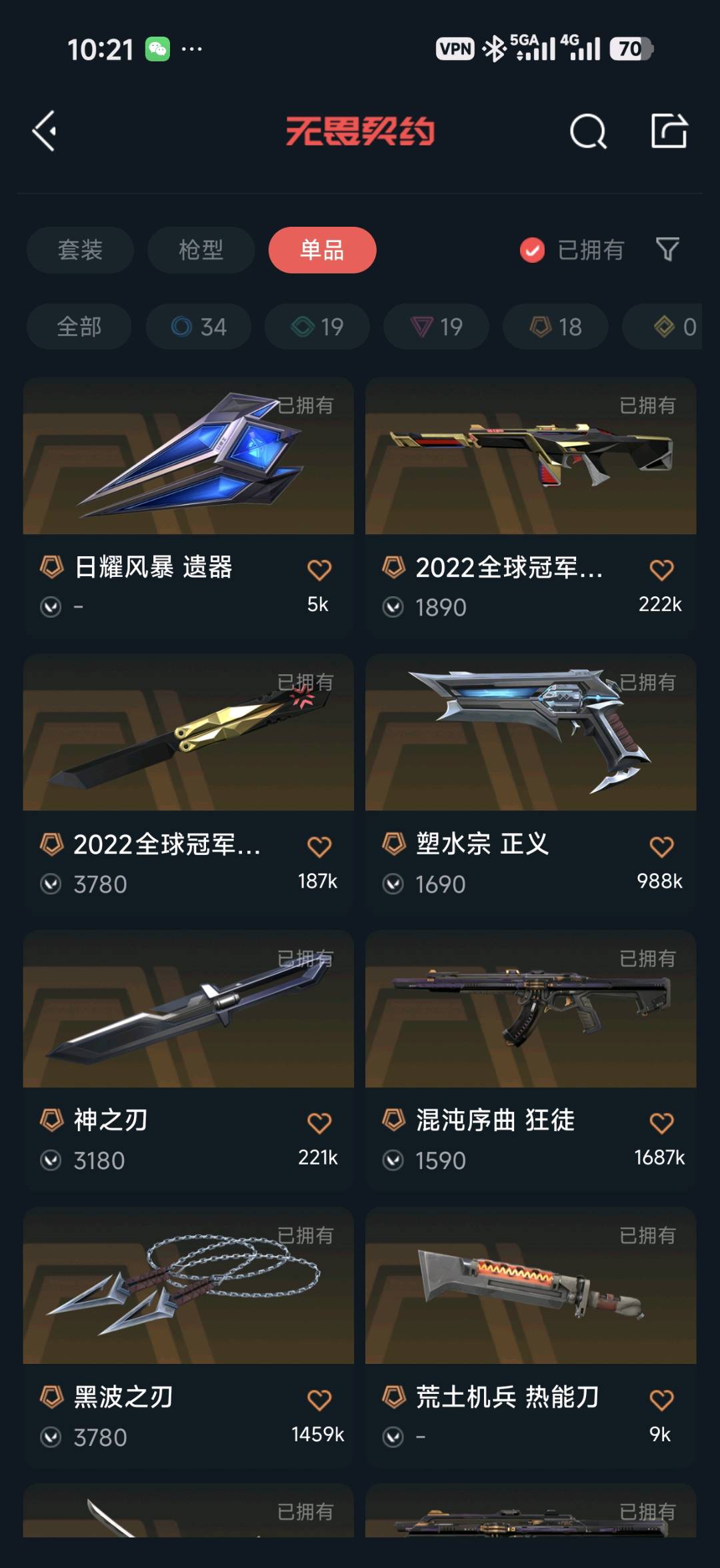Viewport: 720px width, 1568px height.
Task: Filter by the orange tier chip showing 18
Action: [x=555, y=327]
